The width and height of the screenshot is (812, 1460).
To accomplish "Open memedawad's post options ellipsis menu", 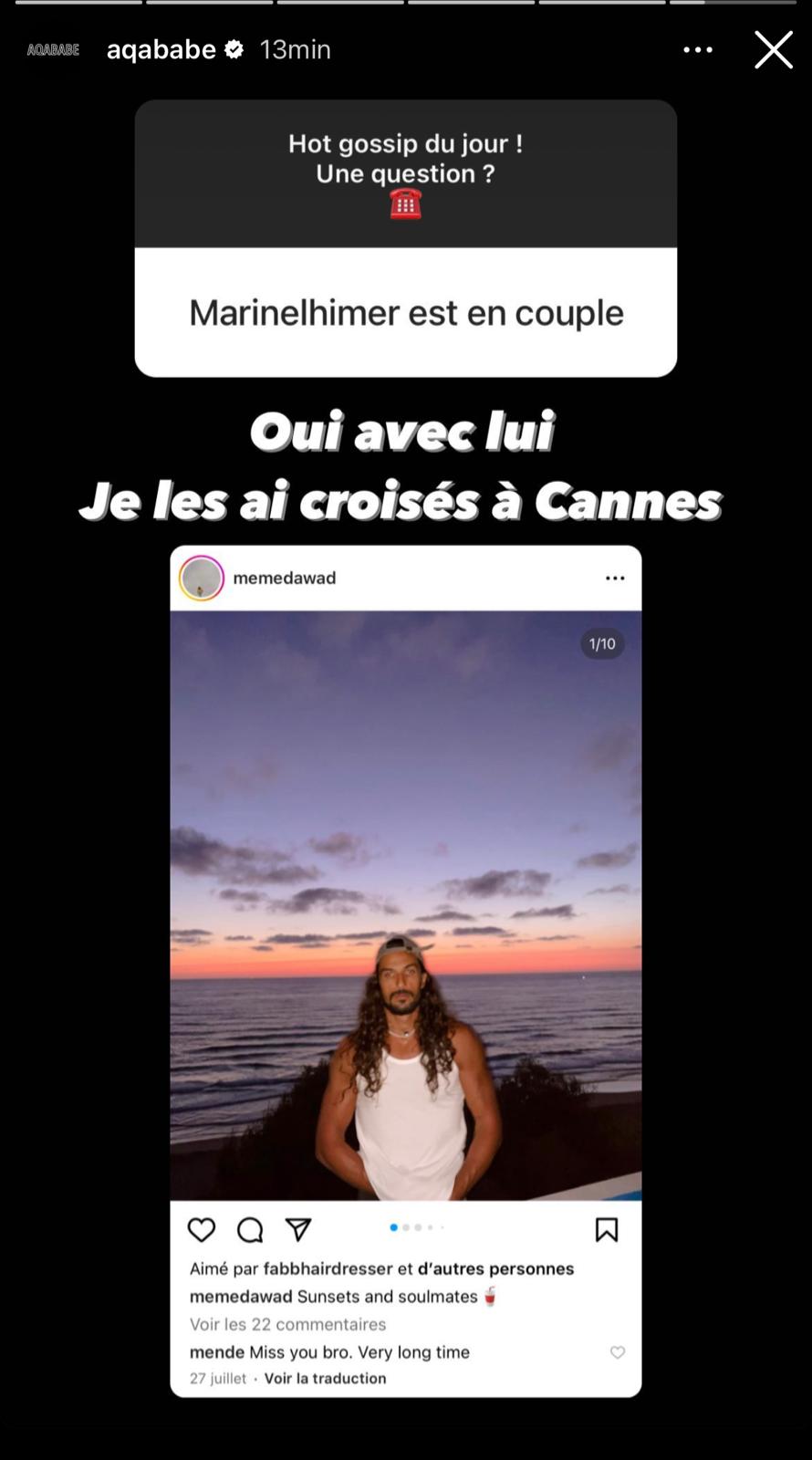I will pyautogui.click(x=615, y=578).
